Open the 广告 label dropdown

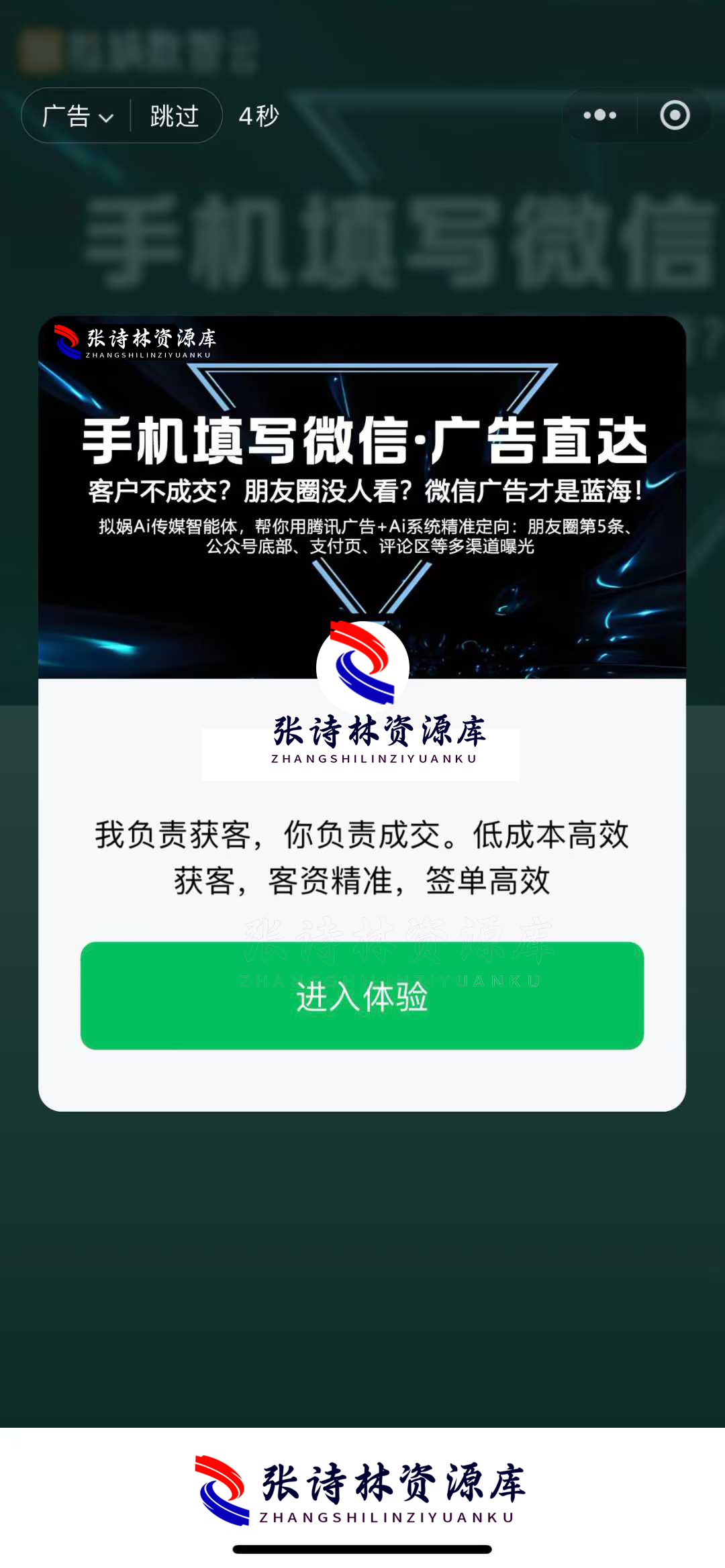tap(67, 115)
